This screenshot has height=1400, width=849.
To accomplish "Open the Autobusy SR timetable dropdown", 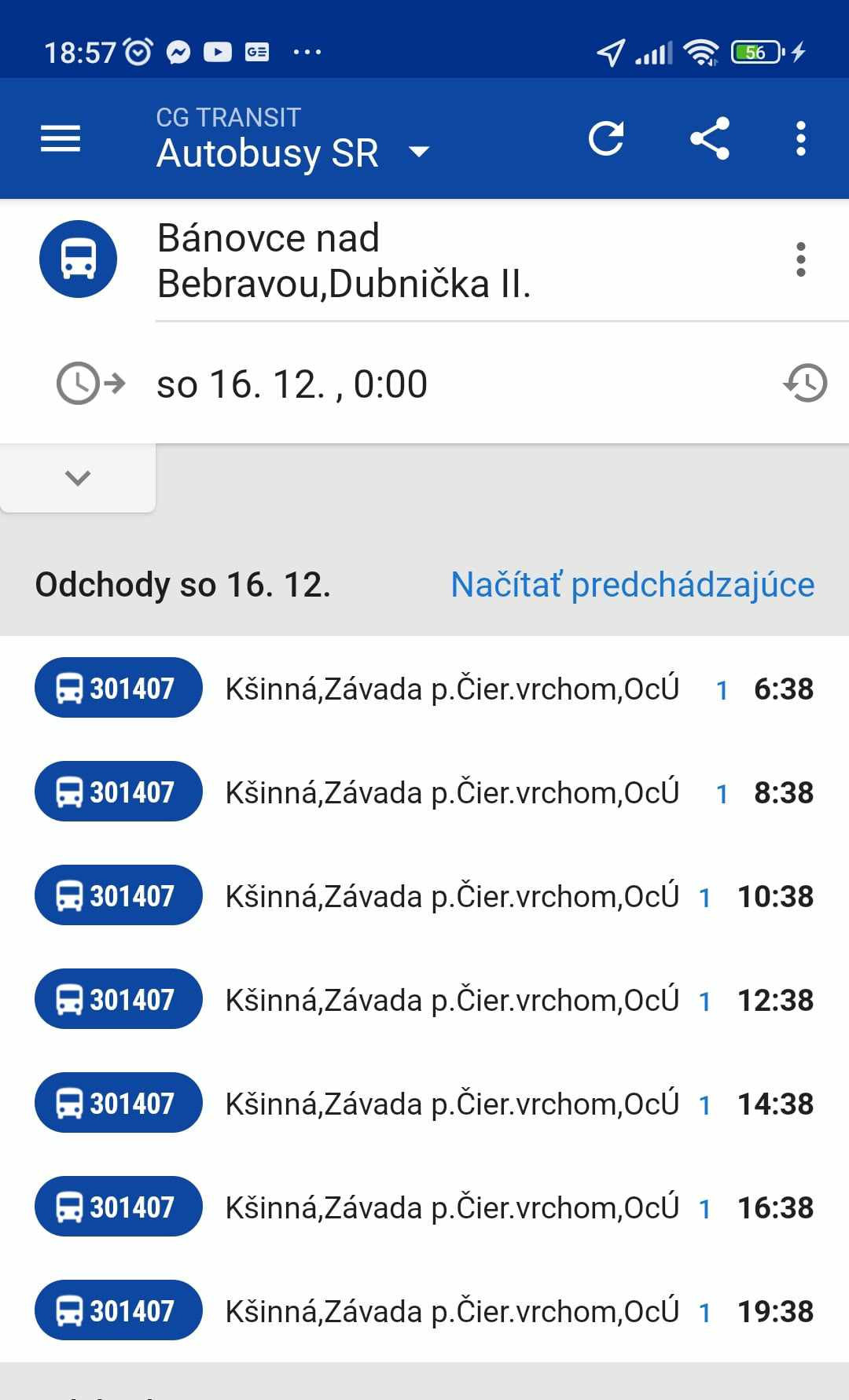I will pyautogui.click(x=292, y=152).
